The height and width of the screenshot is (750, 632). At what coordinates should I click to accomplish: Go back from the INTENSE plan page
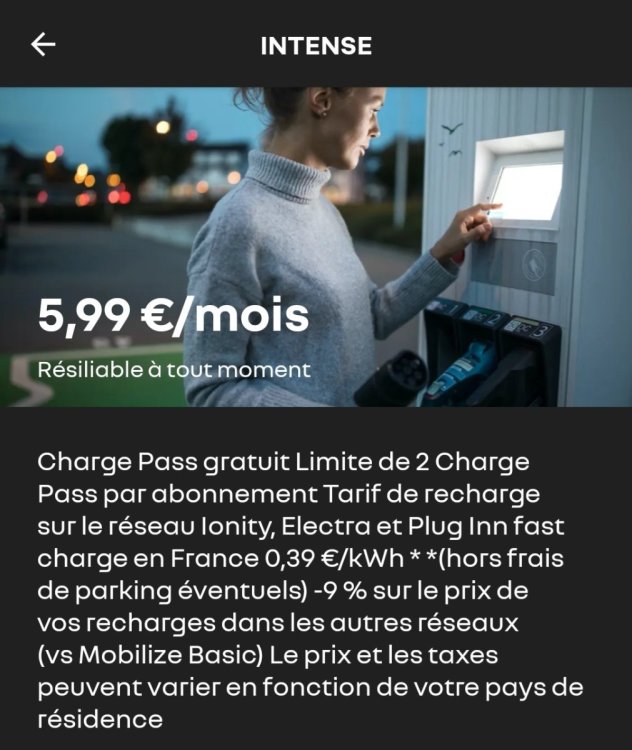[x=43, y=45]
